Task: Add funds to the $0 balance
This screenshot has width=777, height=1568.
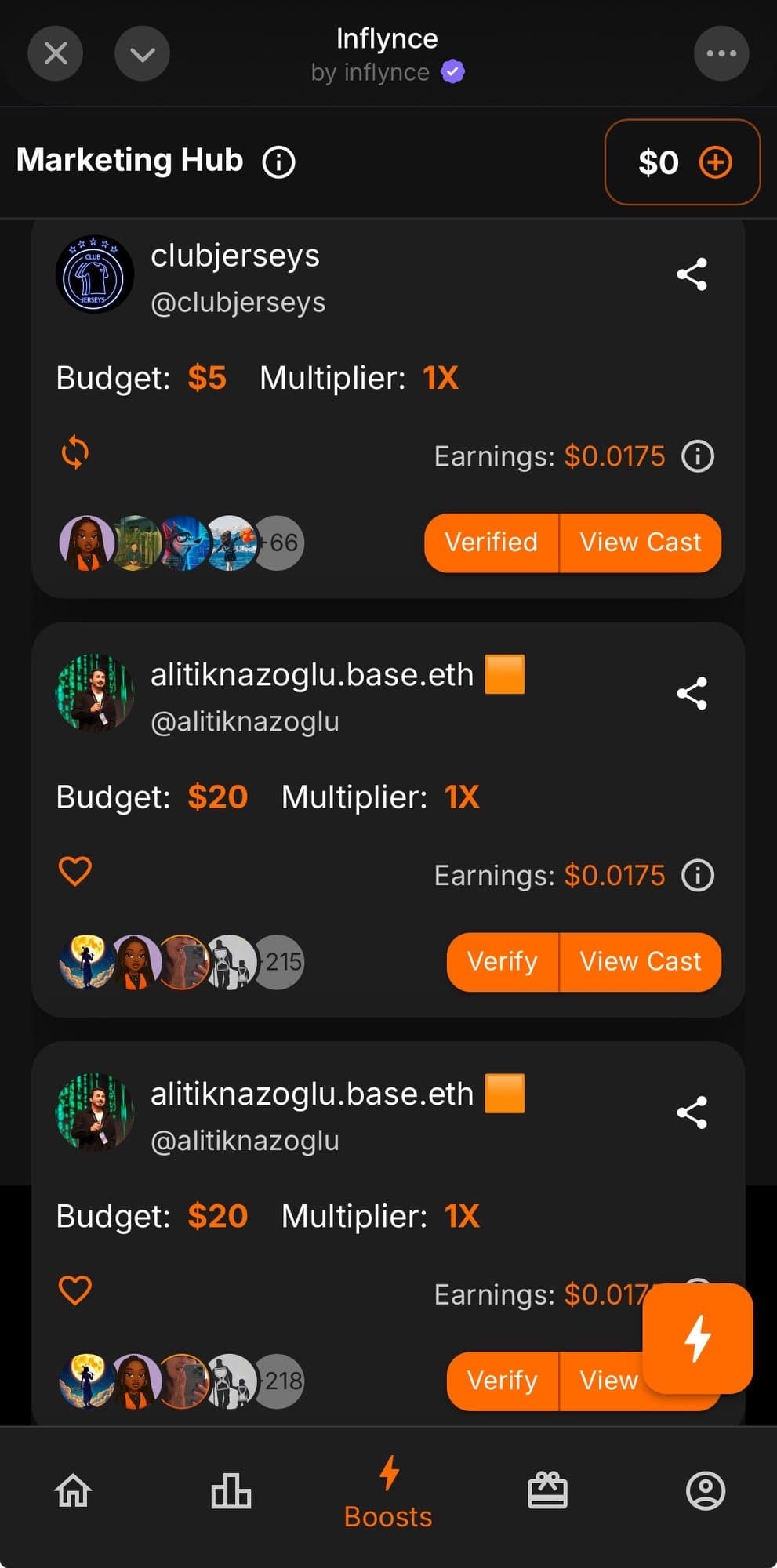Action: point(715,162)
